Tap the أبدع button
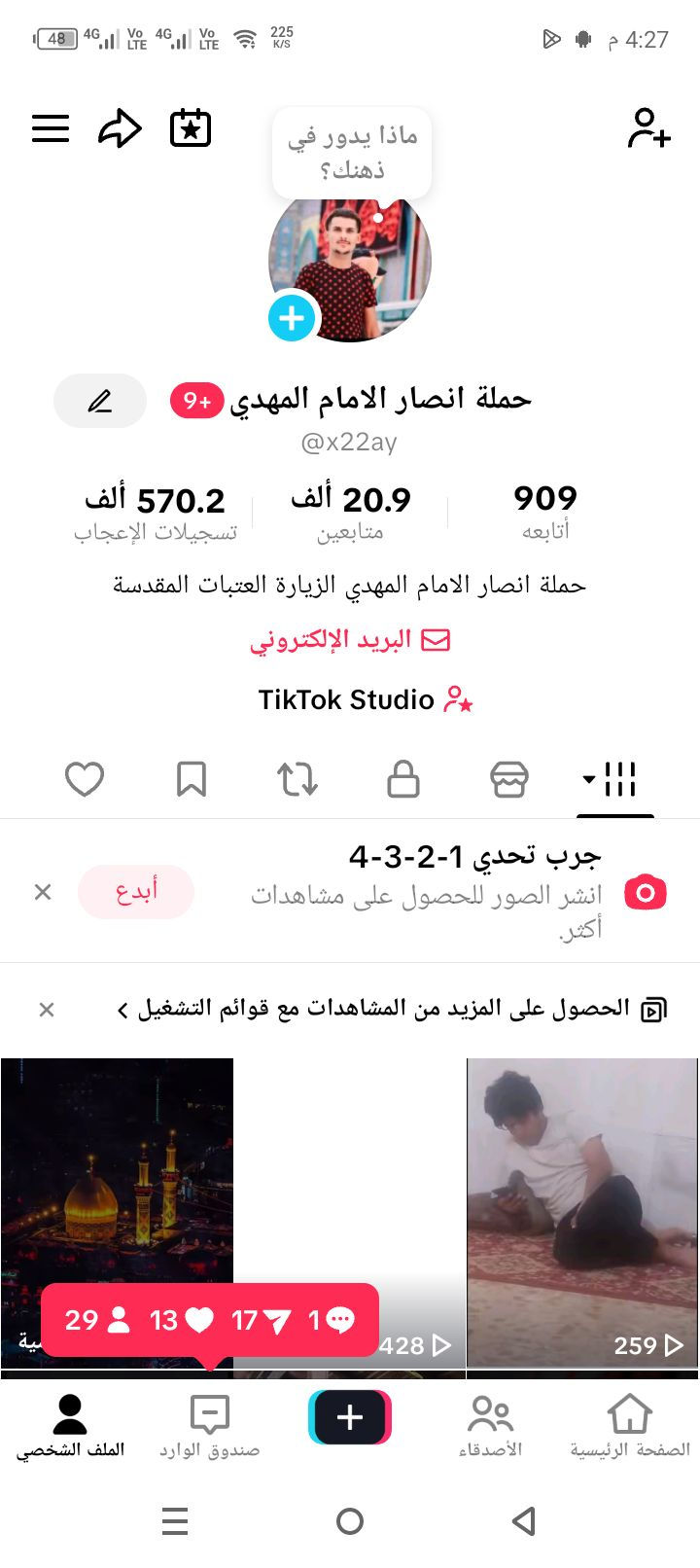700x1568 pixels. [136, 891]
